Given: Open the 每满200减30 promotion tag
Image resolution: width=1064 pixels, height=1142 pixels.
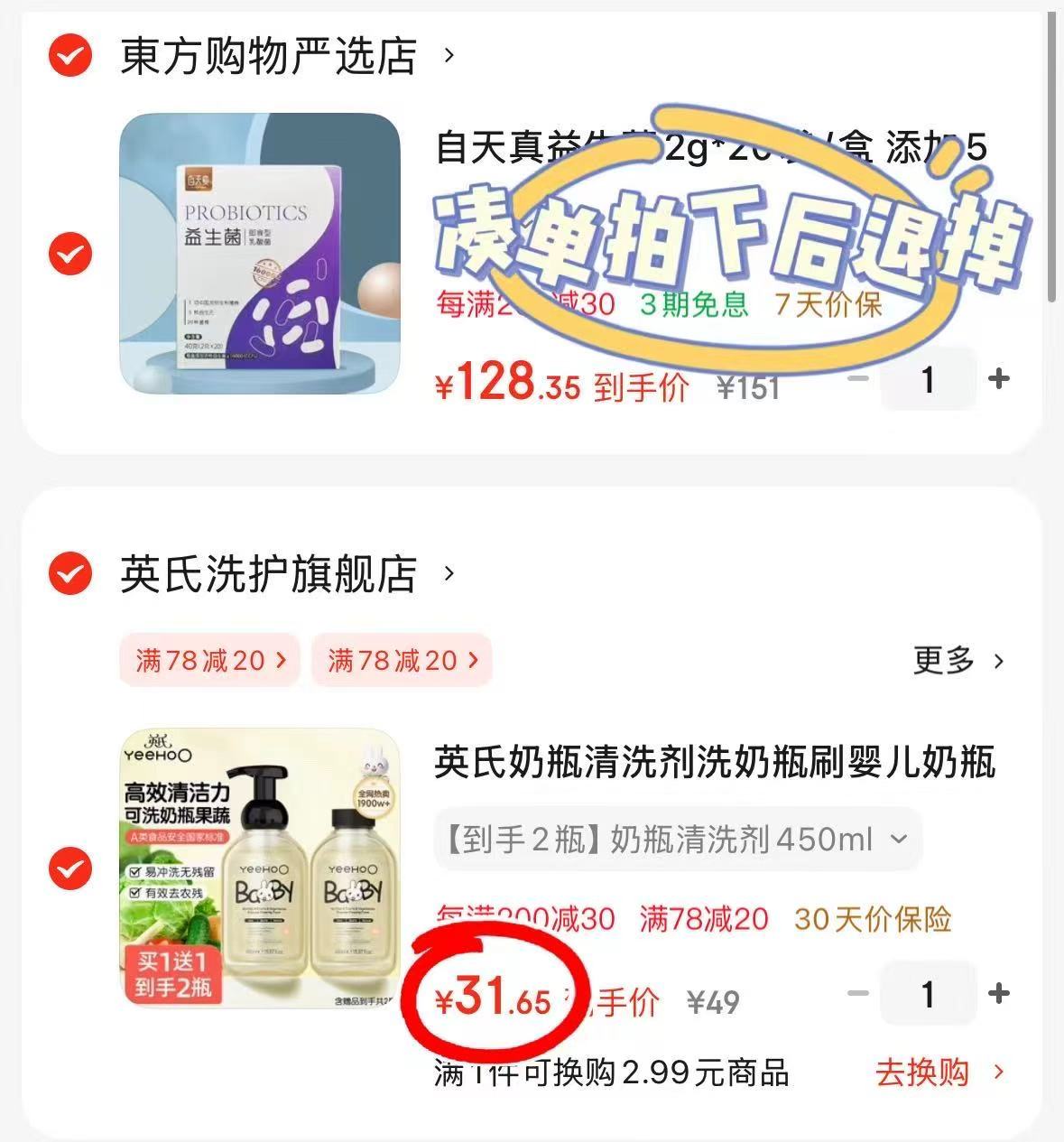Looking at the screenshot, I should (x=523, y=919).
